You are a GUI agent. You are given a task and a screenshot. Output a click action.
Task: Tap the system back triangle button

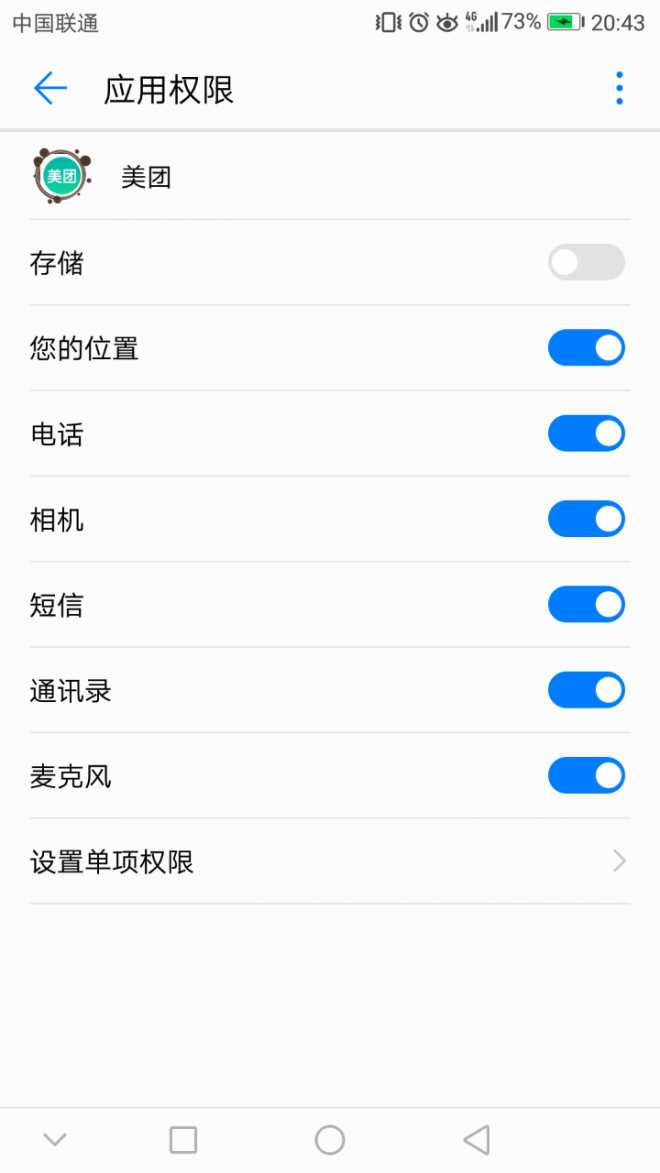(477, 1140)
